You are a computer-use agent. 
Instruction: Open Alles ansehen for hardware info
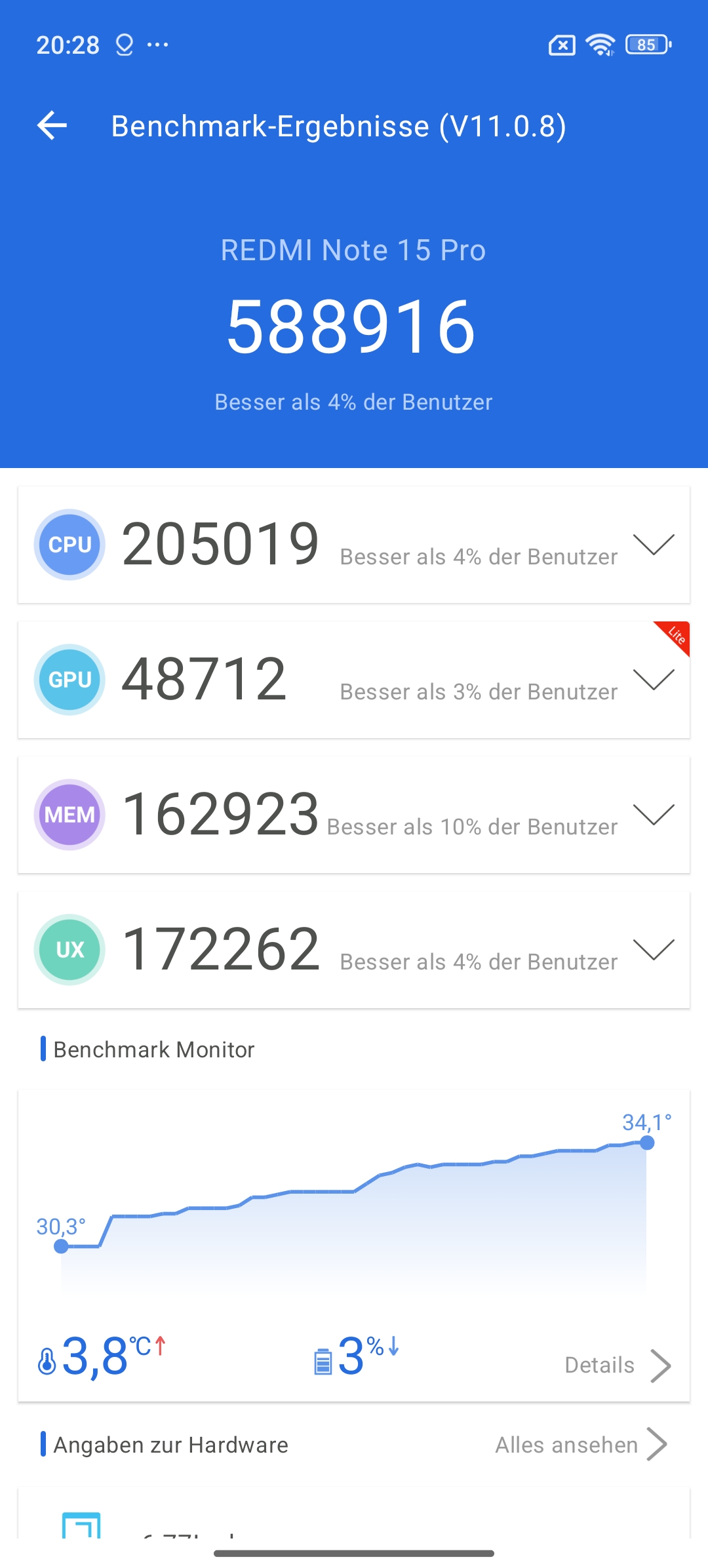580,1445
